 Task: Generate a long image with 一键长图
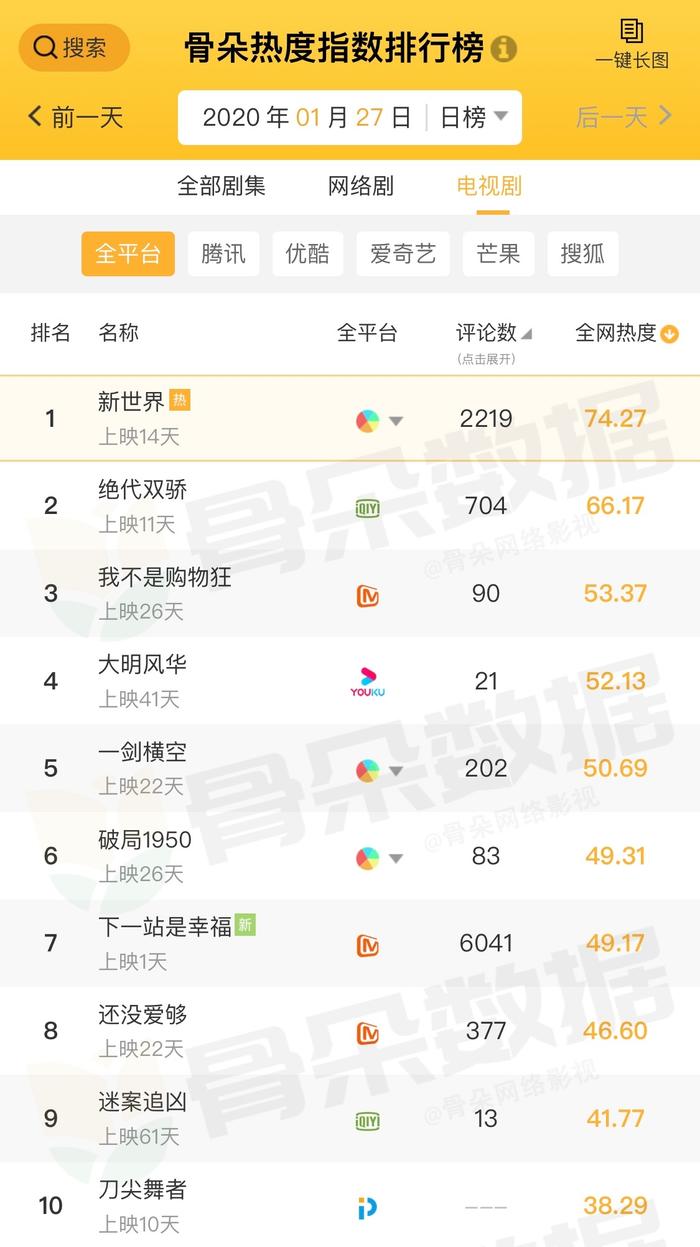point(632,43)
